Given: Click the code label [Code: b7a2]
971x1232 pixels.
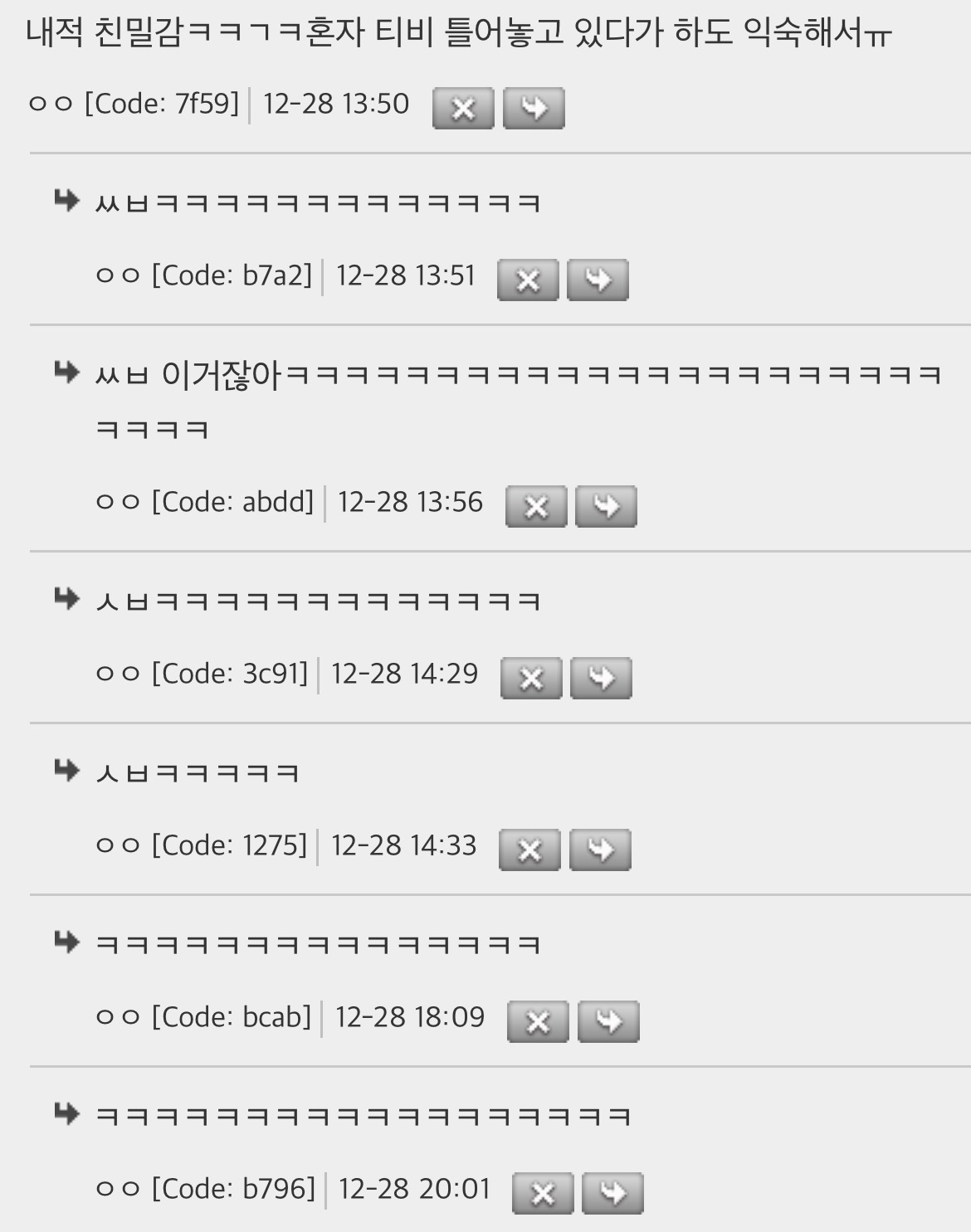Looking at the screenshot, I should [x=231, y=275].
